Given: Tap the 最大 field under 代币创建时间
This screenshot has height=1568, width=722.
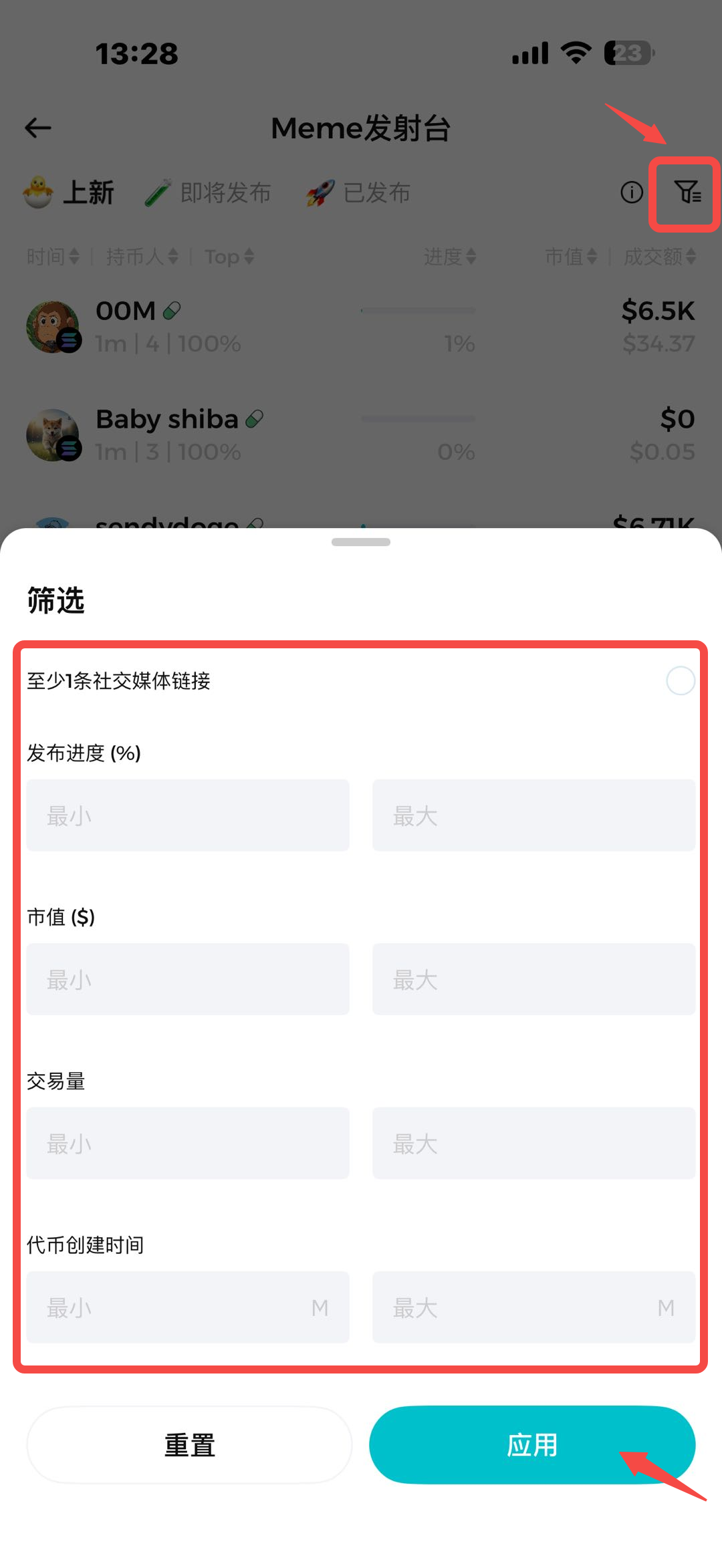Looking at the screenshot, I should click(x=533, y=1307).
